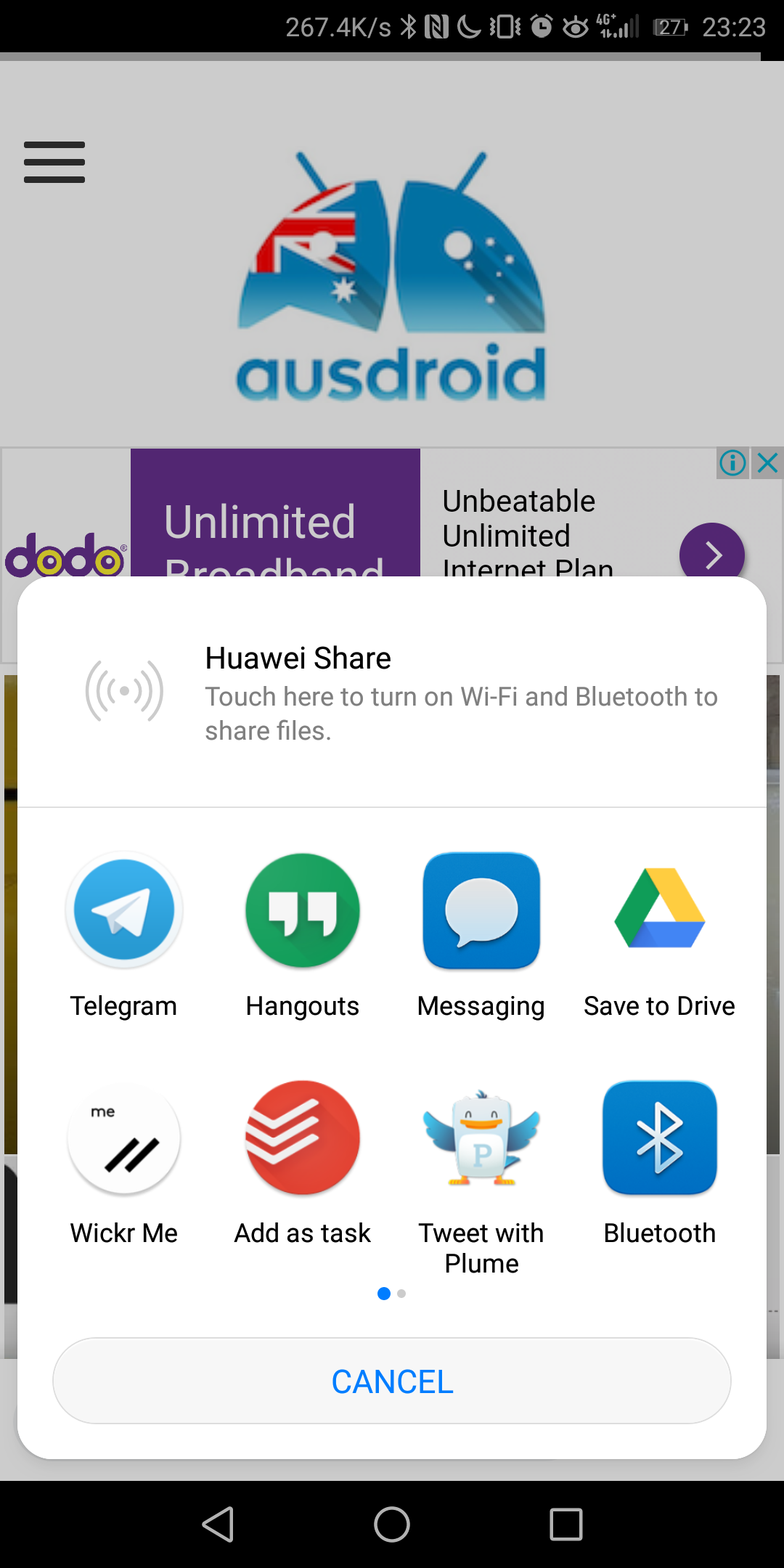Open the ad info icon
This screenshot has height=1568, width=784.
coord(732,462)
